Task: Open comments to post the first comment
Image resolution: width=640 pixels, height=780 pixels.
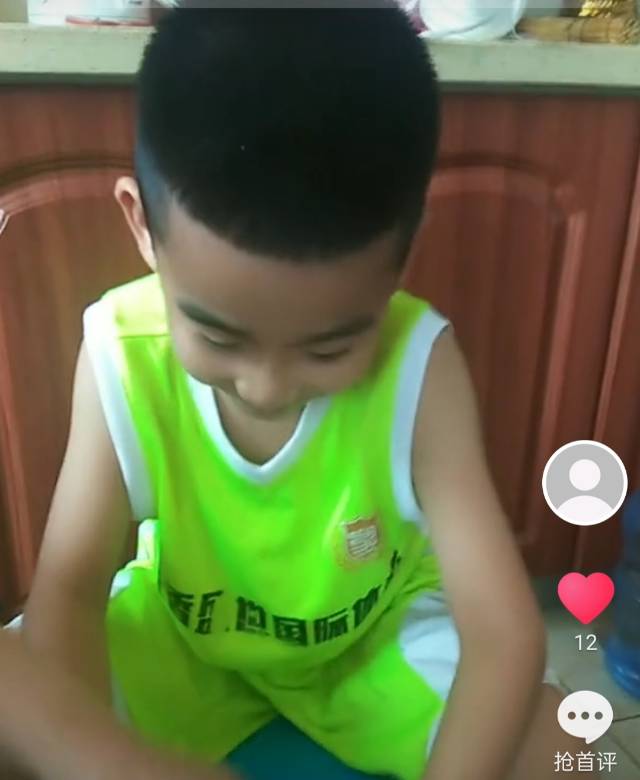Action: pos(585,716)
